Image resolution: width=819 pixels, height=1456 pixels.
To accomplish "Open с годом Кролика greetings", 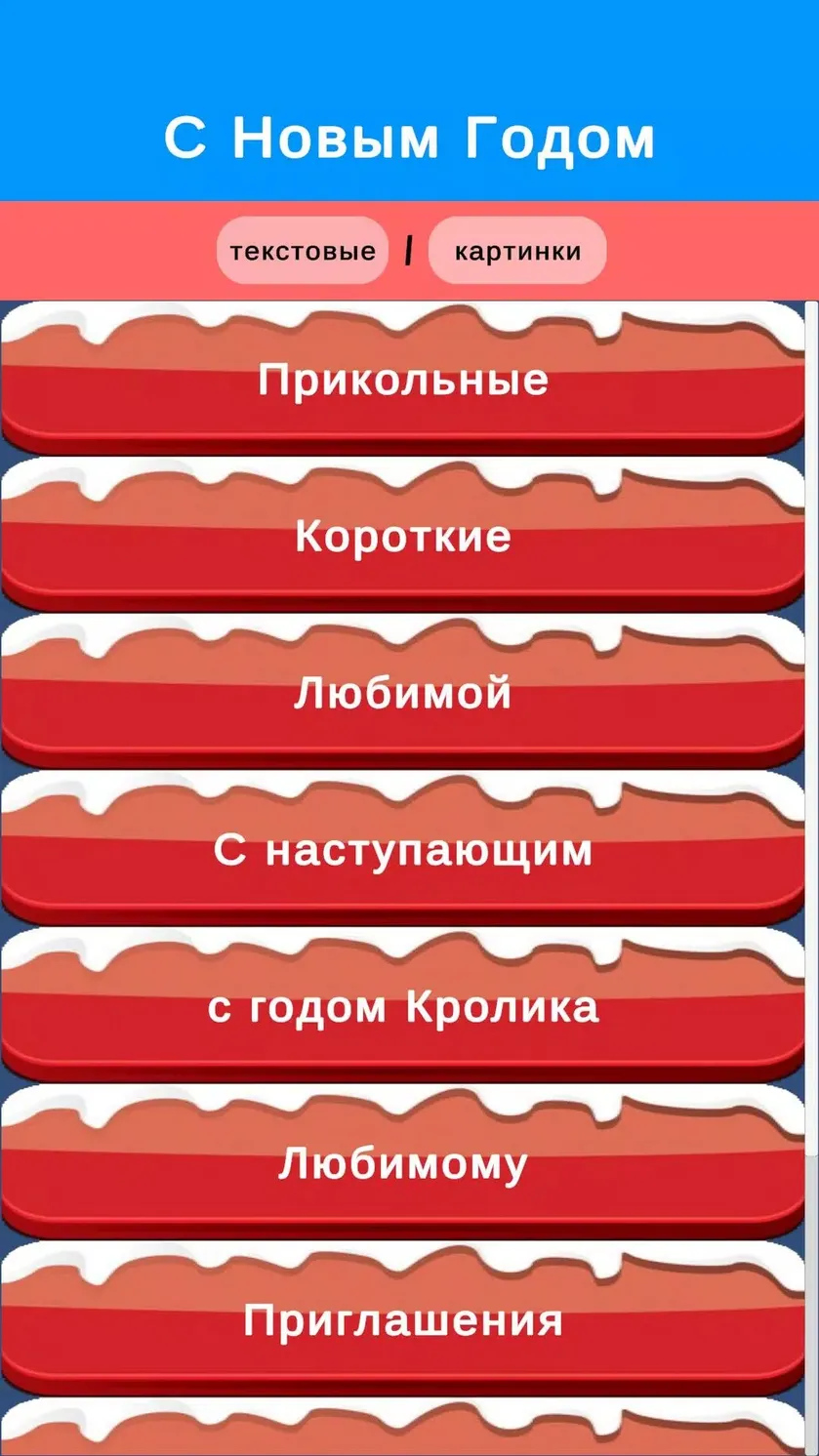I will click(x=402, y=1006).
